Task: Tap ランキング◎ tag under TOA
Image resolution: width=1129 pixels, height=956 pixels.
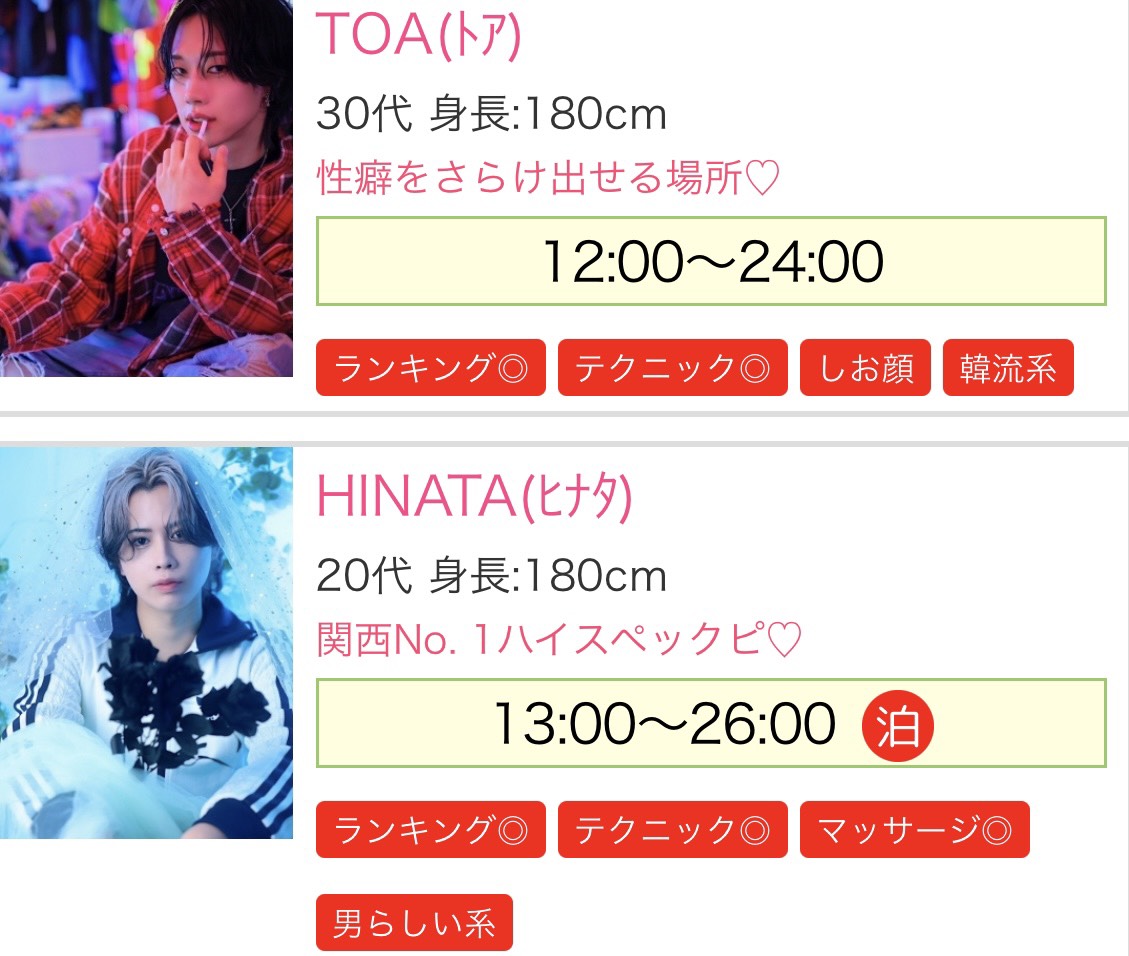Action: tap(431, 368)
